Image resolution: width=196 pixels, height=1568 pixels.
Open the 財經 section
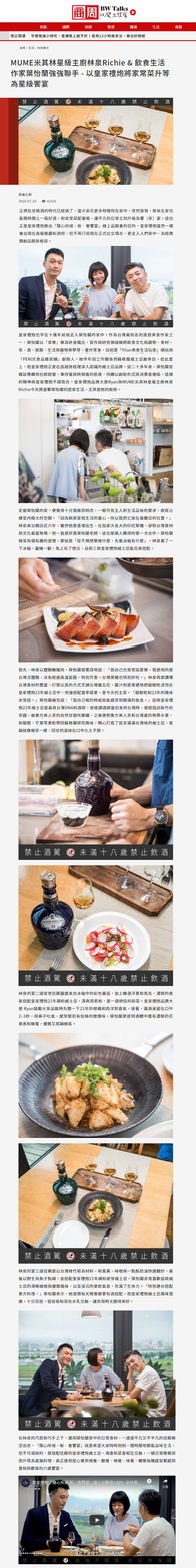88,27
